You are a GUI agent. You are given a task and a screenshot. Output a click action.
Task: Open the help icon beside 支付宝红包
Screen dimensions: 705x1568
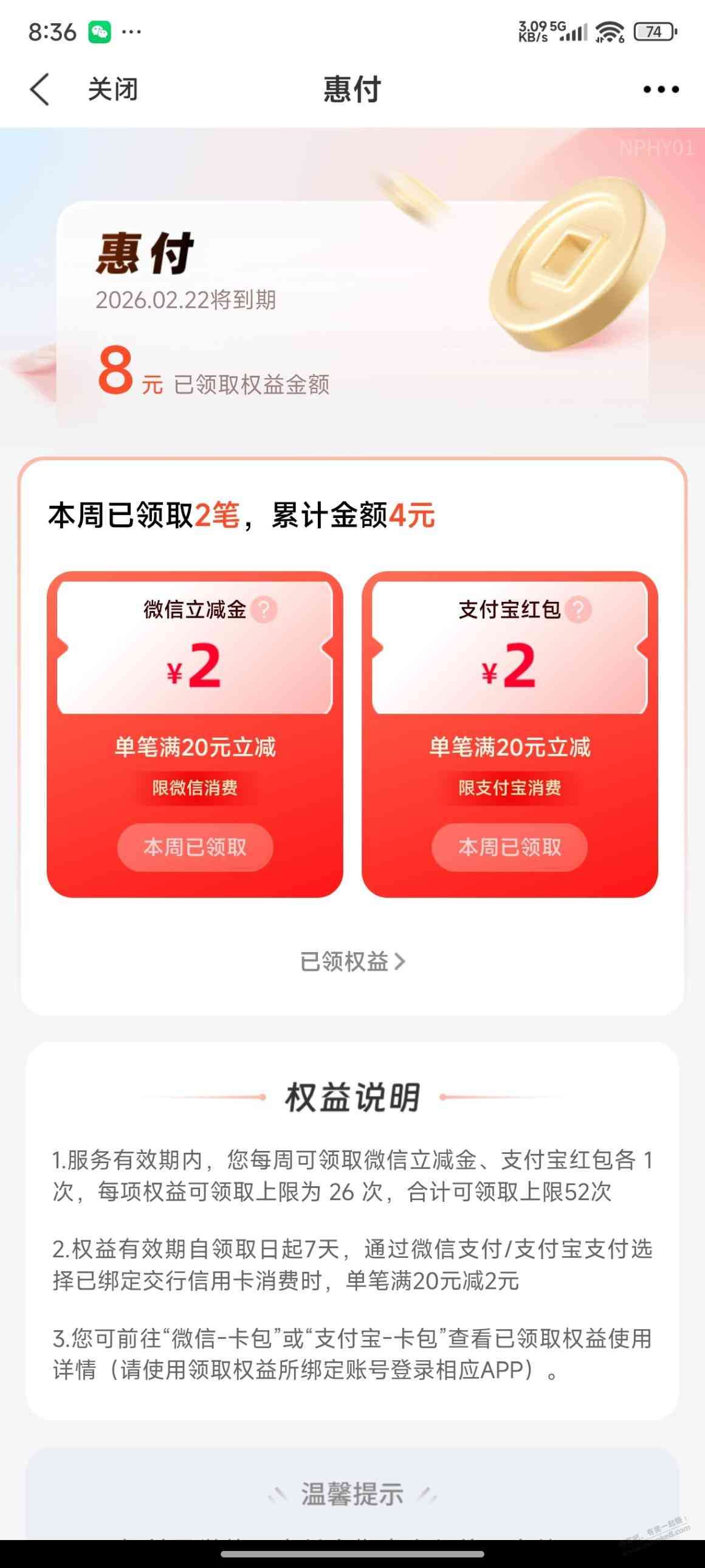[x=579, y=609]
